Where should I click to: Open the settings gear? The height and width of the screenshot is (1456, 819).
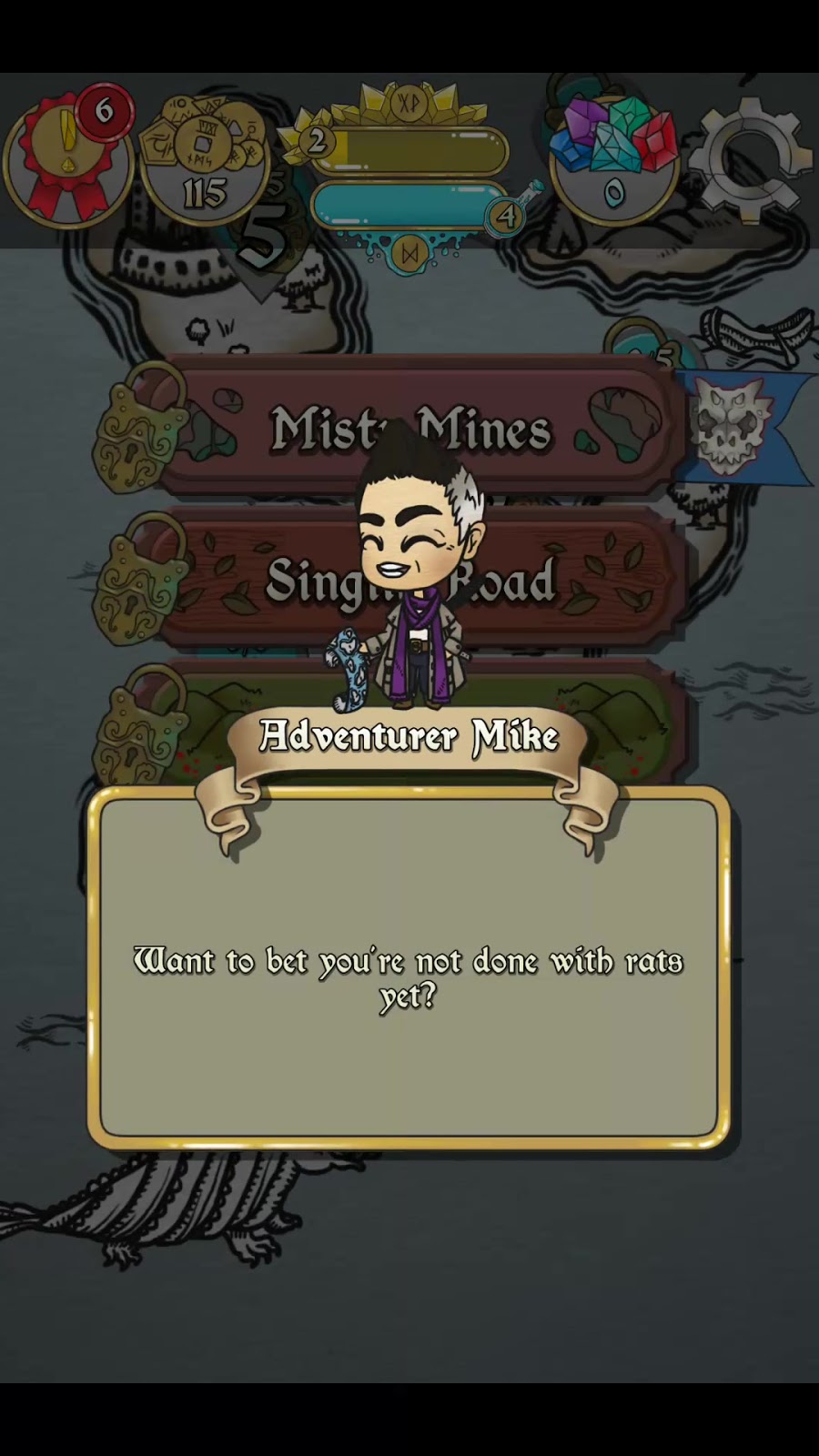pos(748,157)
